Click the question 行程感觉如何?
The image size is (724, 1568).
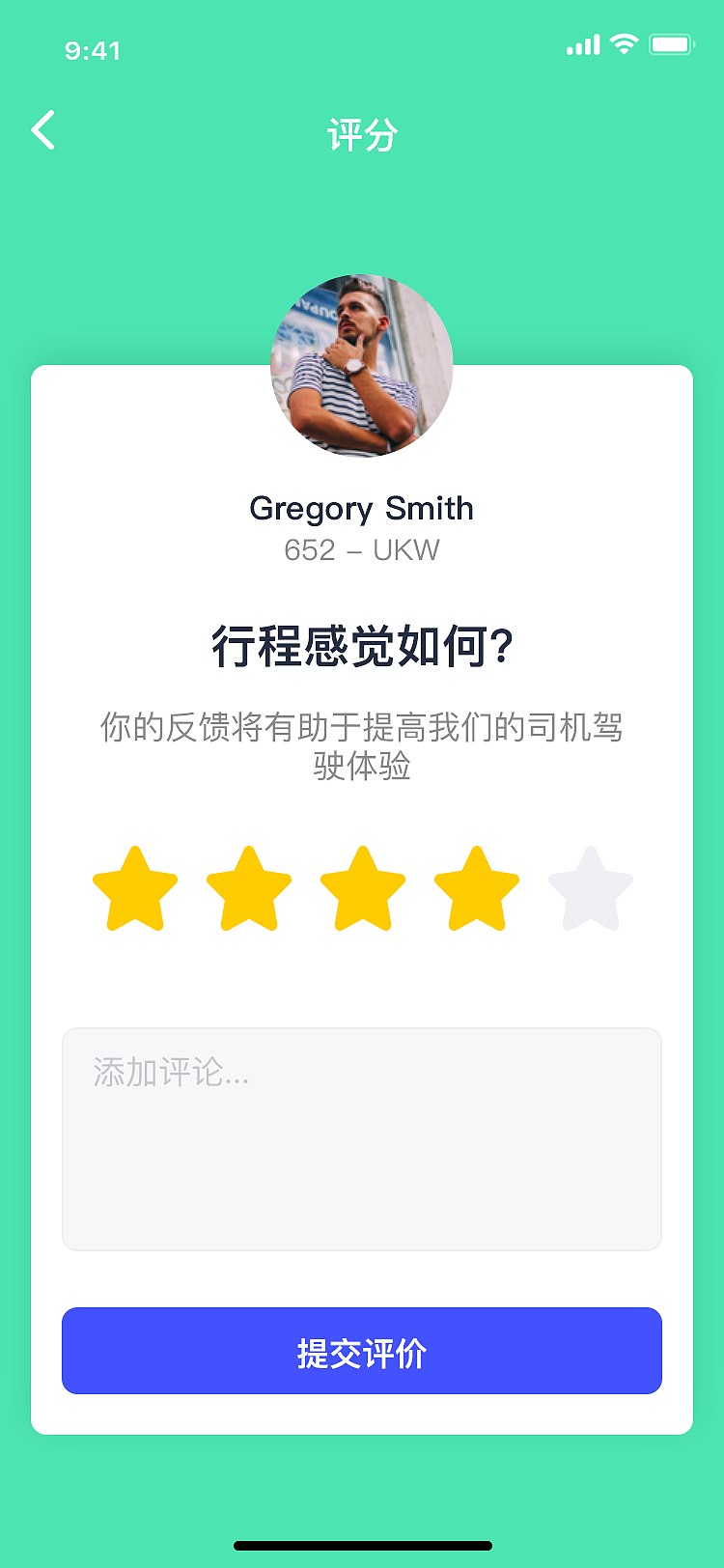[x=362, y=645]
